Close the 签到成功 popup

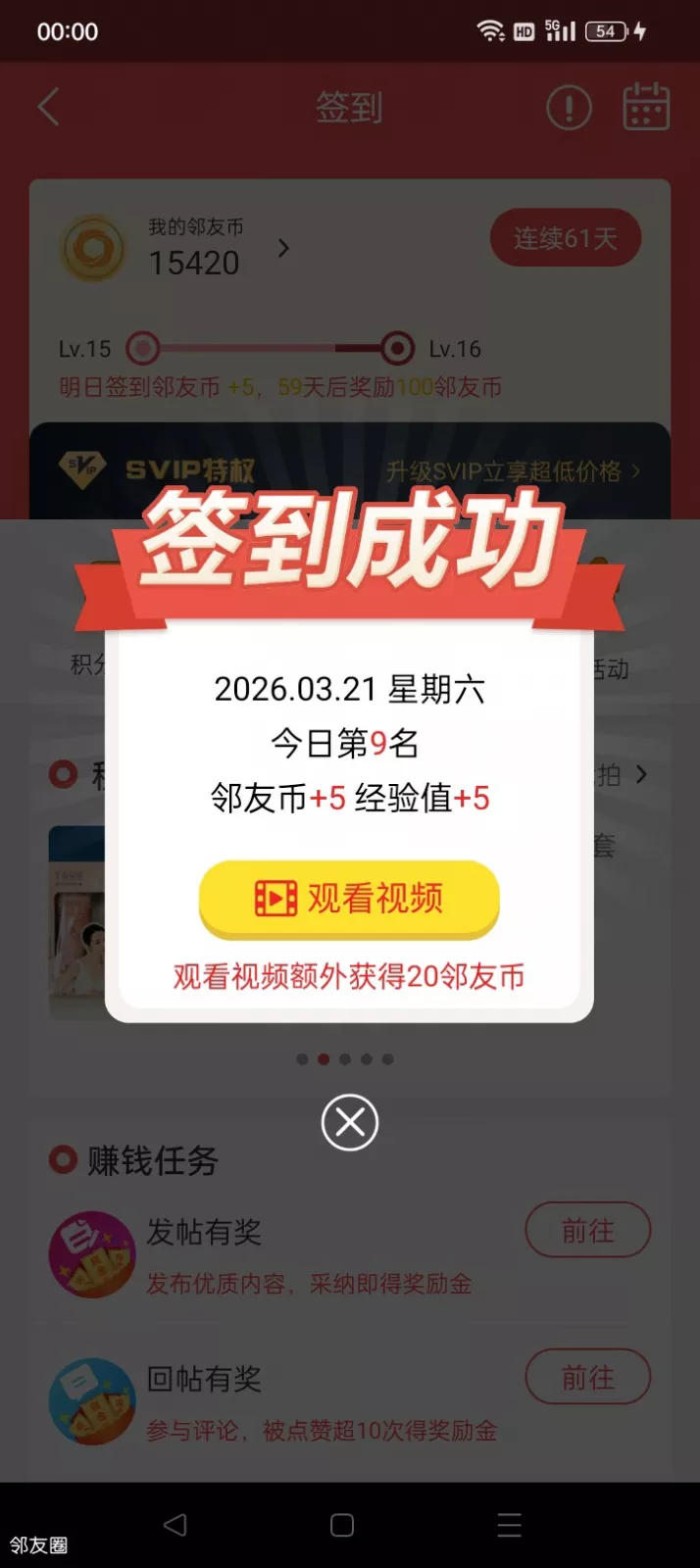click(350, 1122)
